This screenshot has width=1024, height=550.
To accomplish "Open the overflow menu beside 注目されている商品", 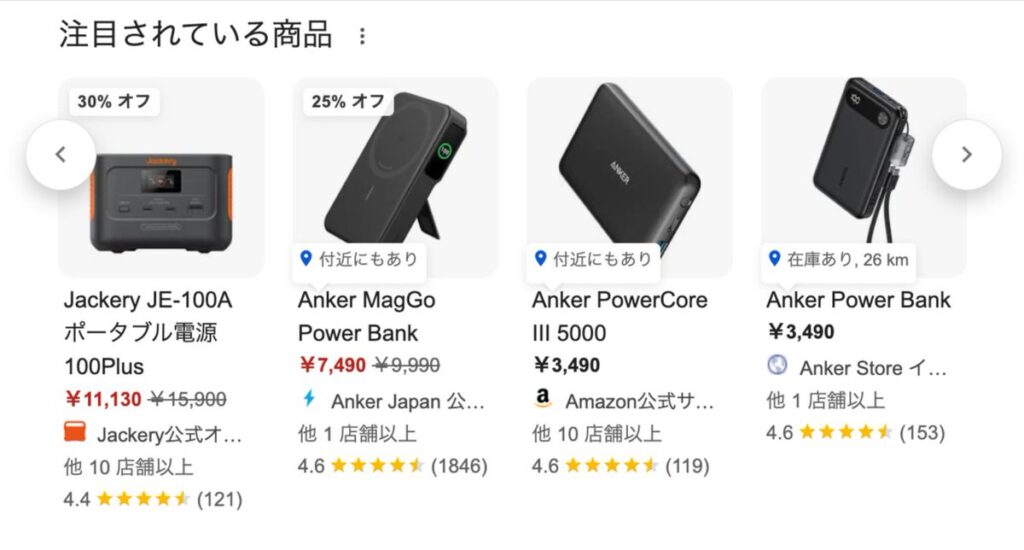I will pyautogui.click(x=362, y=37).
